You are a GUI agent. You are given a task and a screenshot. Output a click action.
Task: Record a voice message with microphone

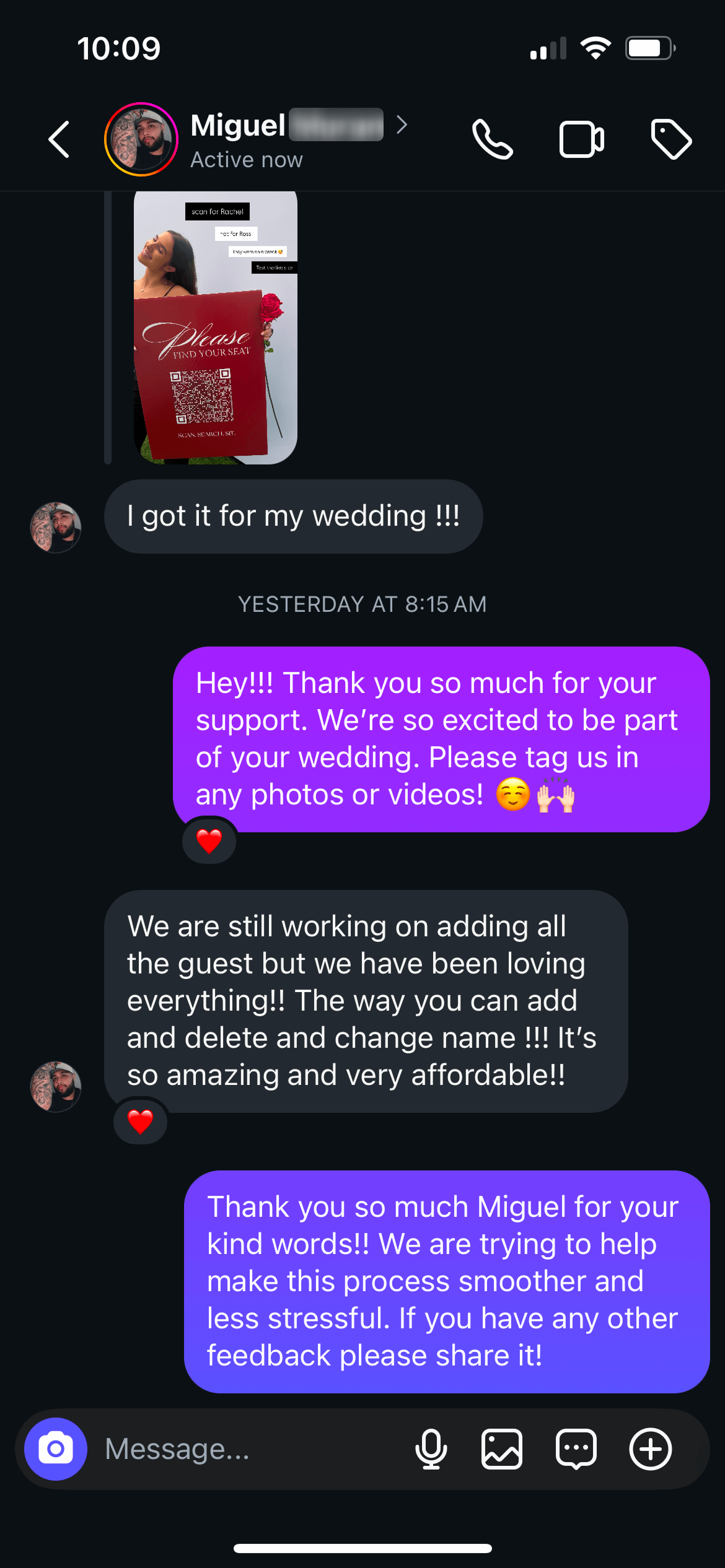[x=431, y=1449]
